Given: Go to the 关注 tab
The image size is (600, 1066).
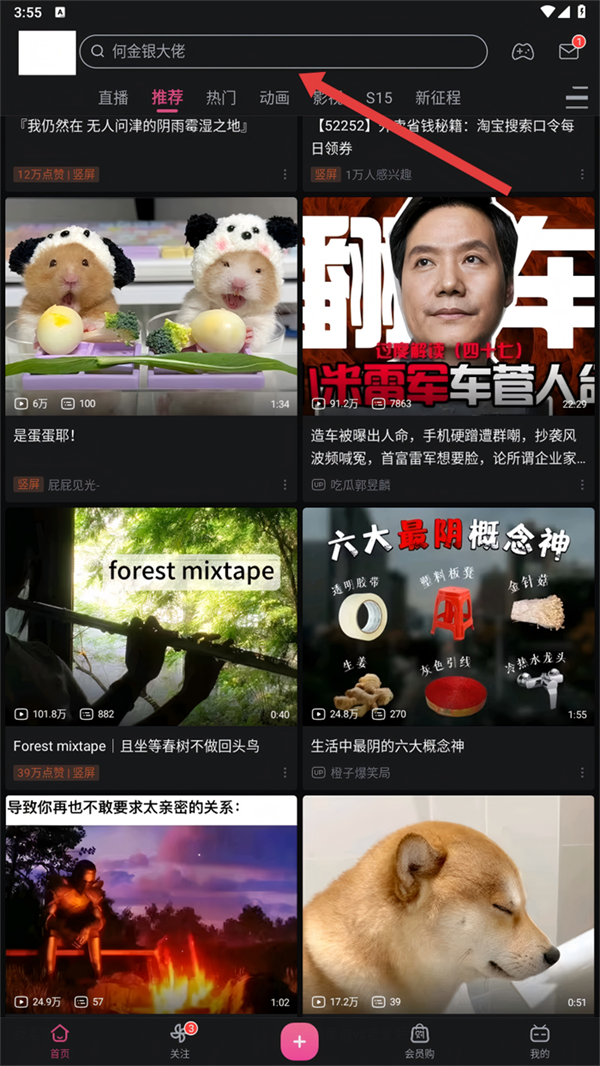Looking at the screenshot, I should point(180,1040).
